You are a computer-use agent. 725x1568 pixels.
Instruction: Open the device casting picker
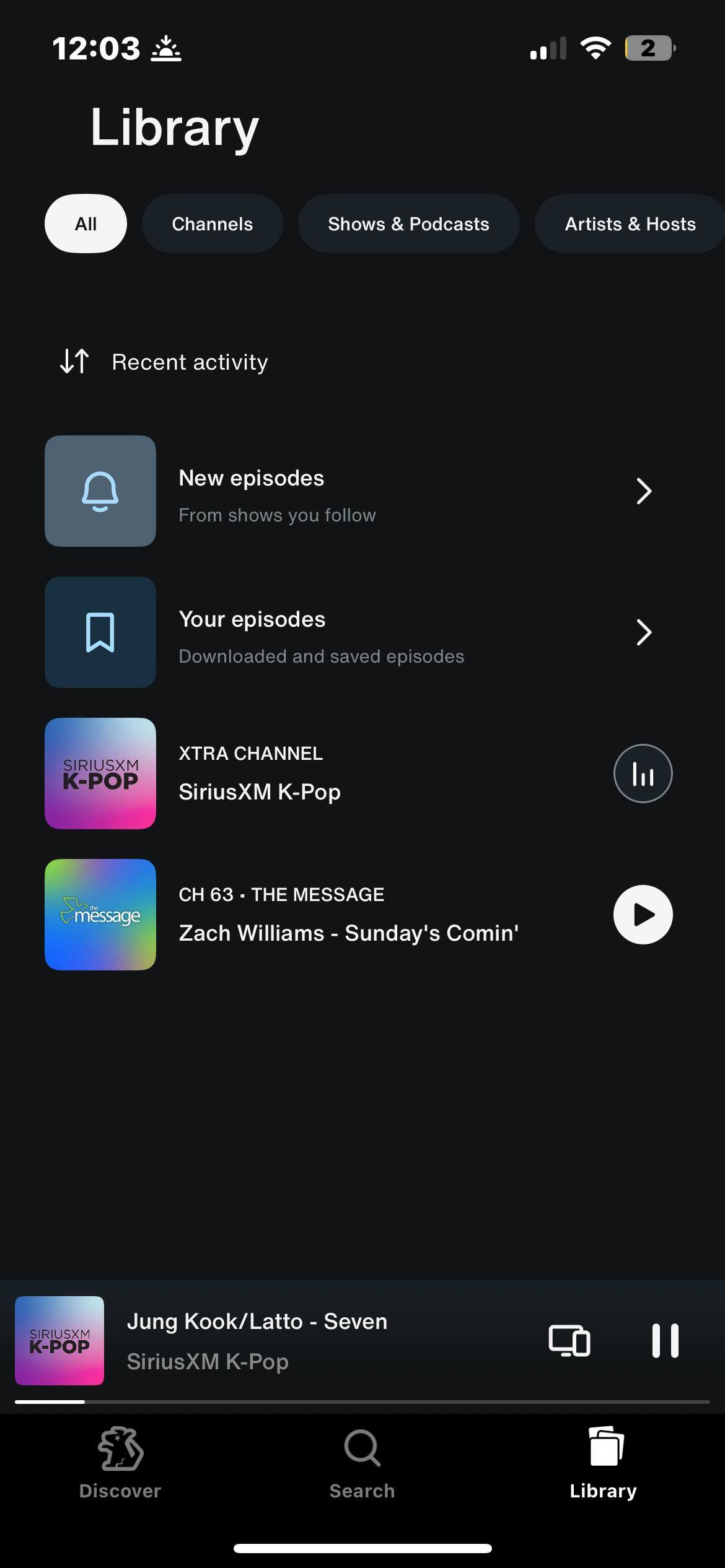(569, 1341)
